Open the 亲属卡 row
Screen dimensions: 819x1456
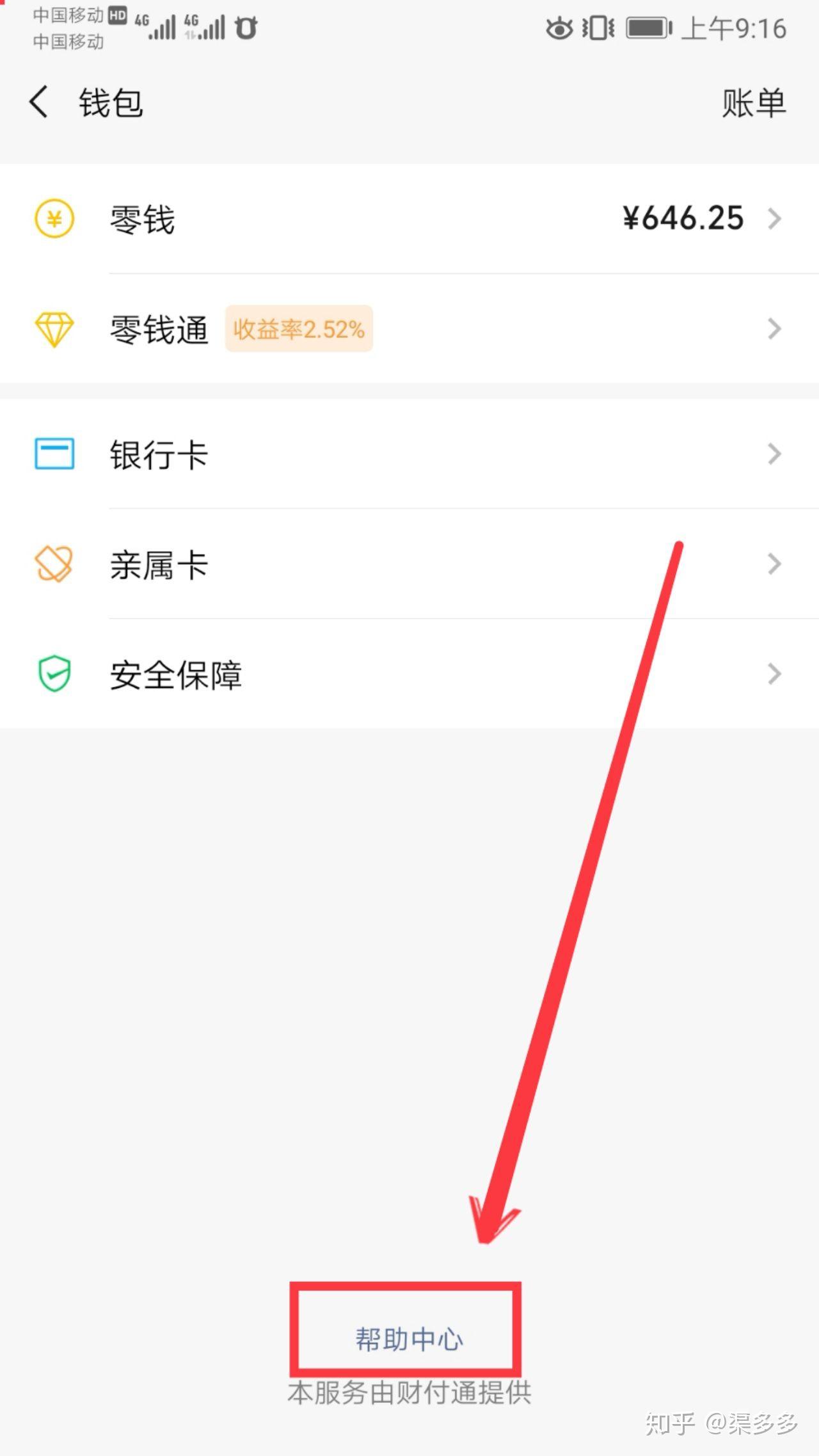click(409, 564)
